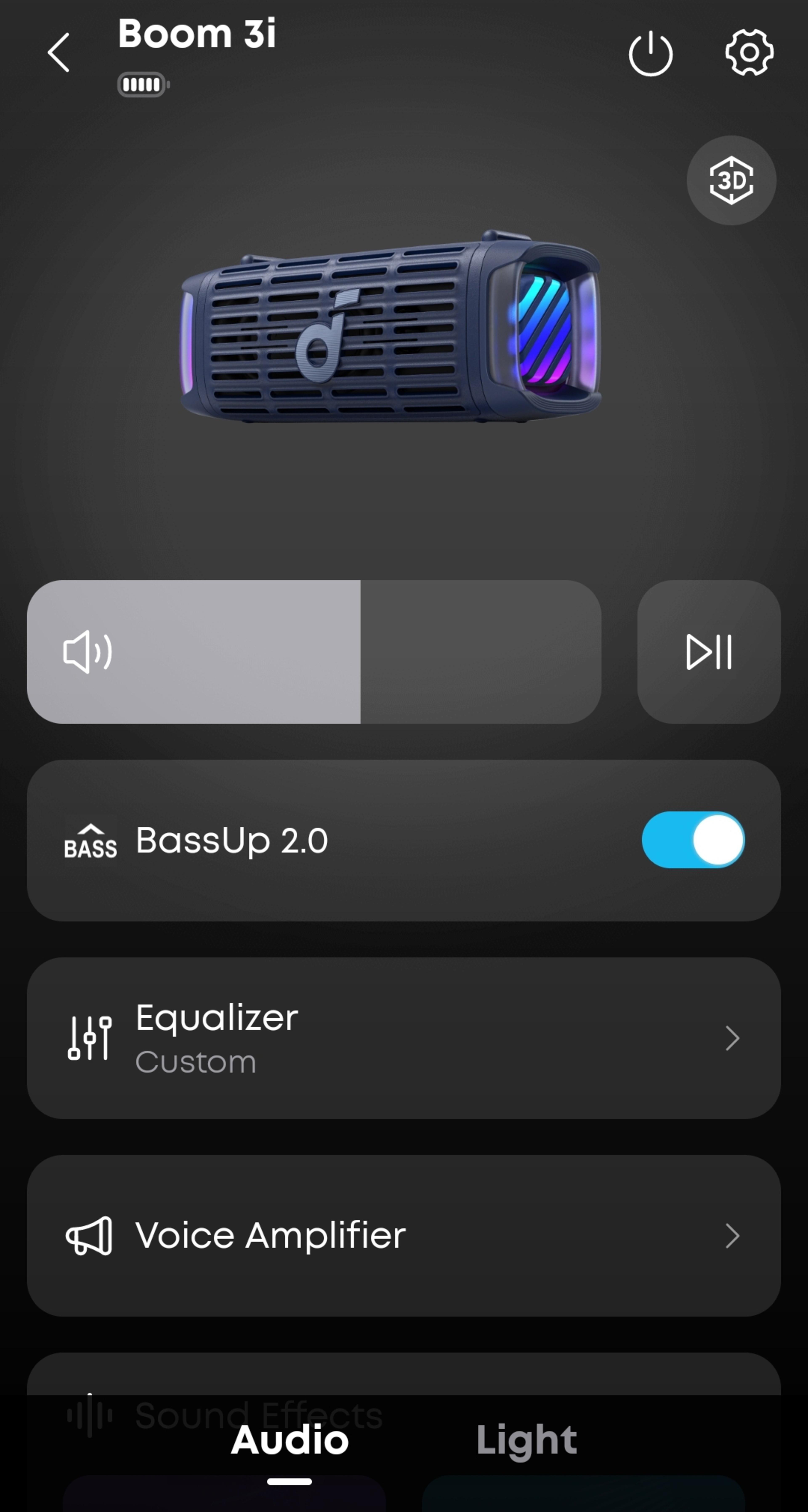Open the 3D speaker view
The image size is (808, 1512).
(x=731, y=180)
